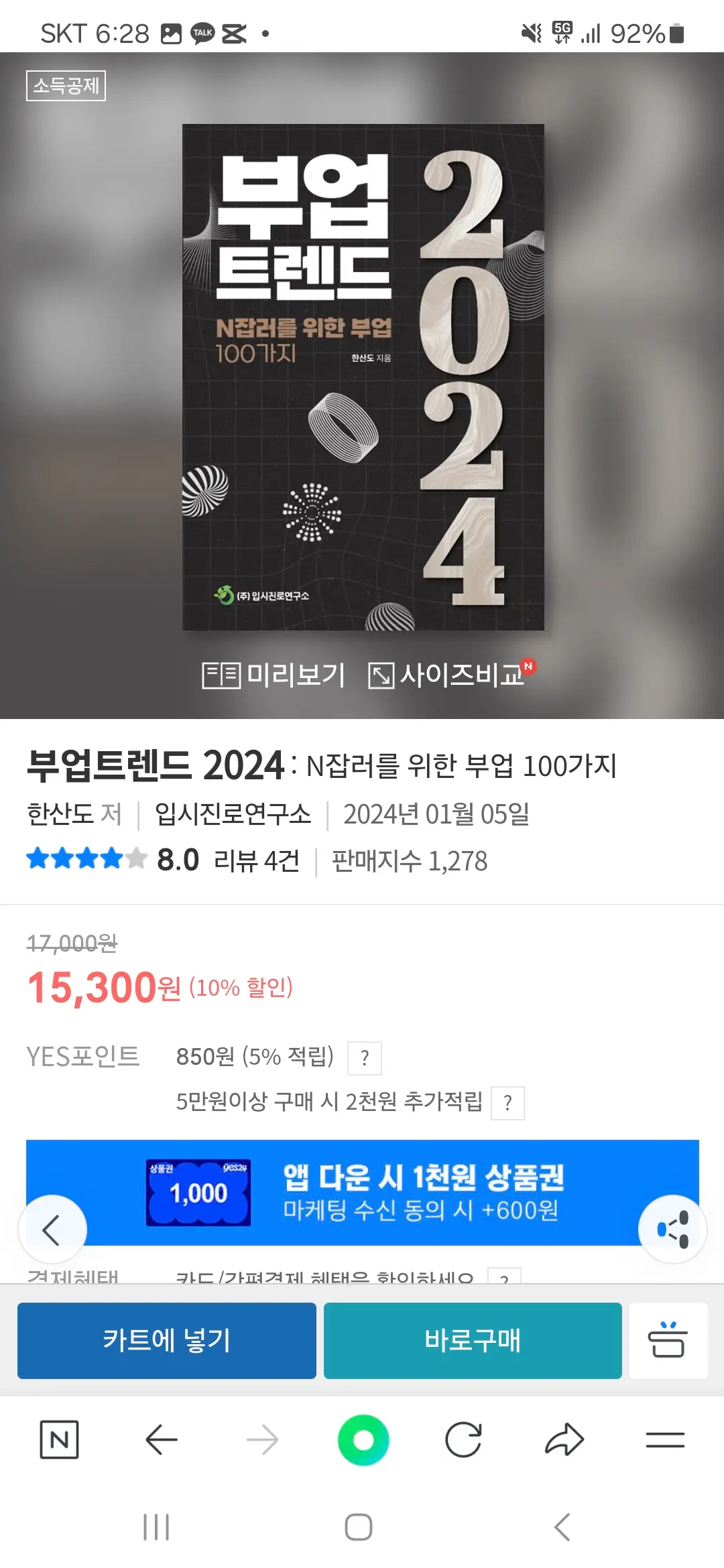Viewport: 724px width, 1568px height.
Task: Reload the page with the refresh icon
Action: (x=465, y=1438)
